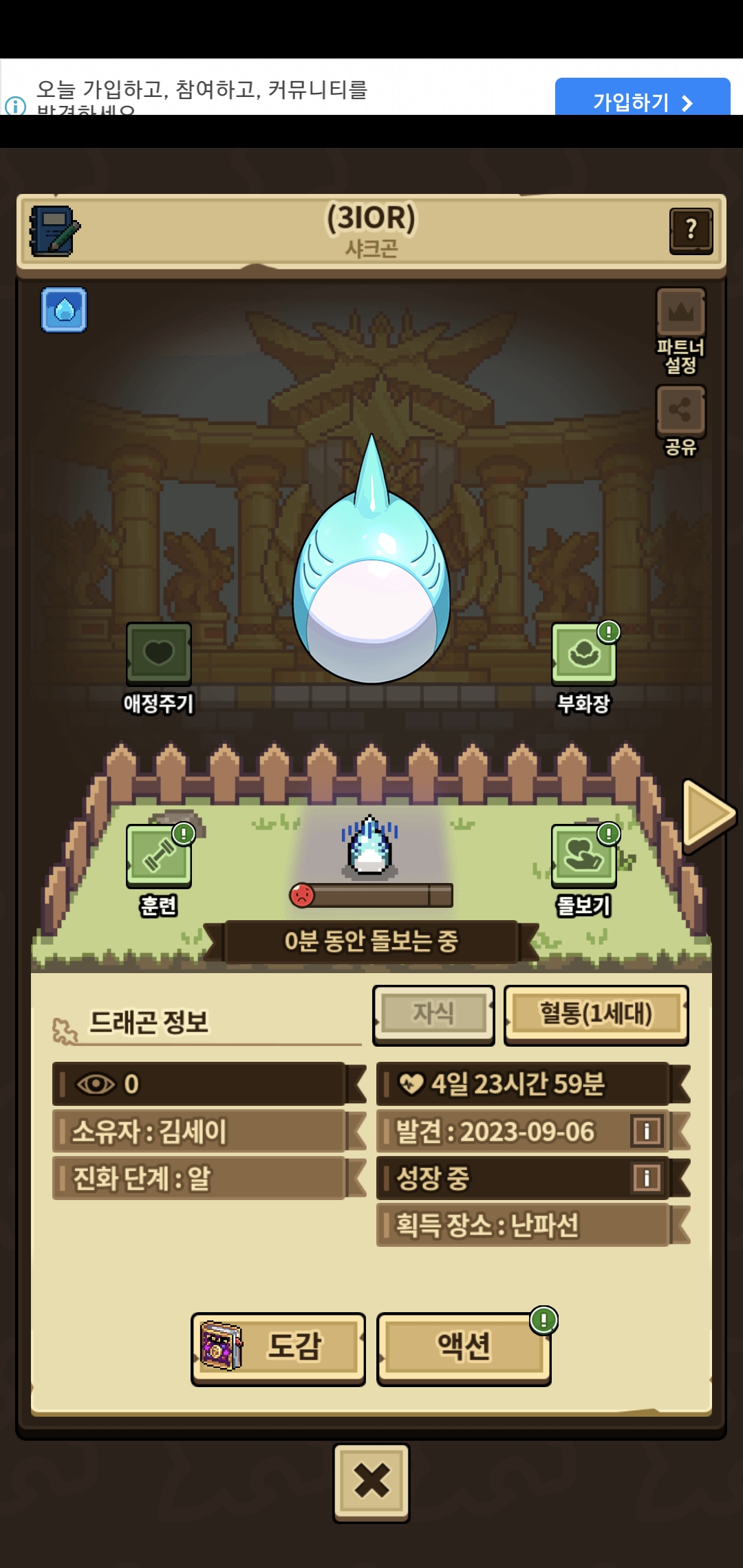Open 파트너 설정 partner settings
Viewport: 743px width, 1568px height.
[x=680, y=331]
